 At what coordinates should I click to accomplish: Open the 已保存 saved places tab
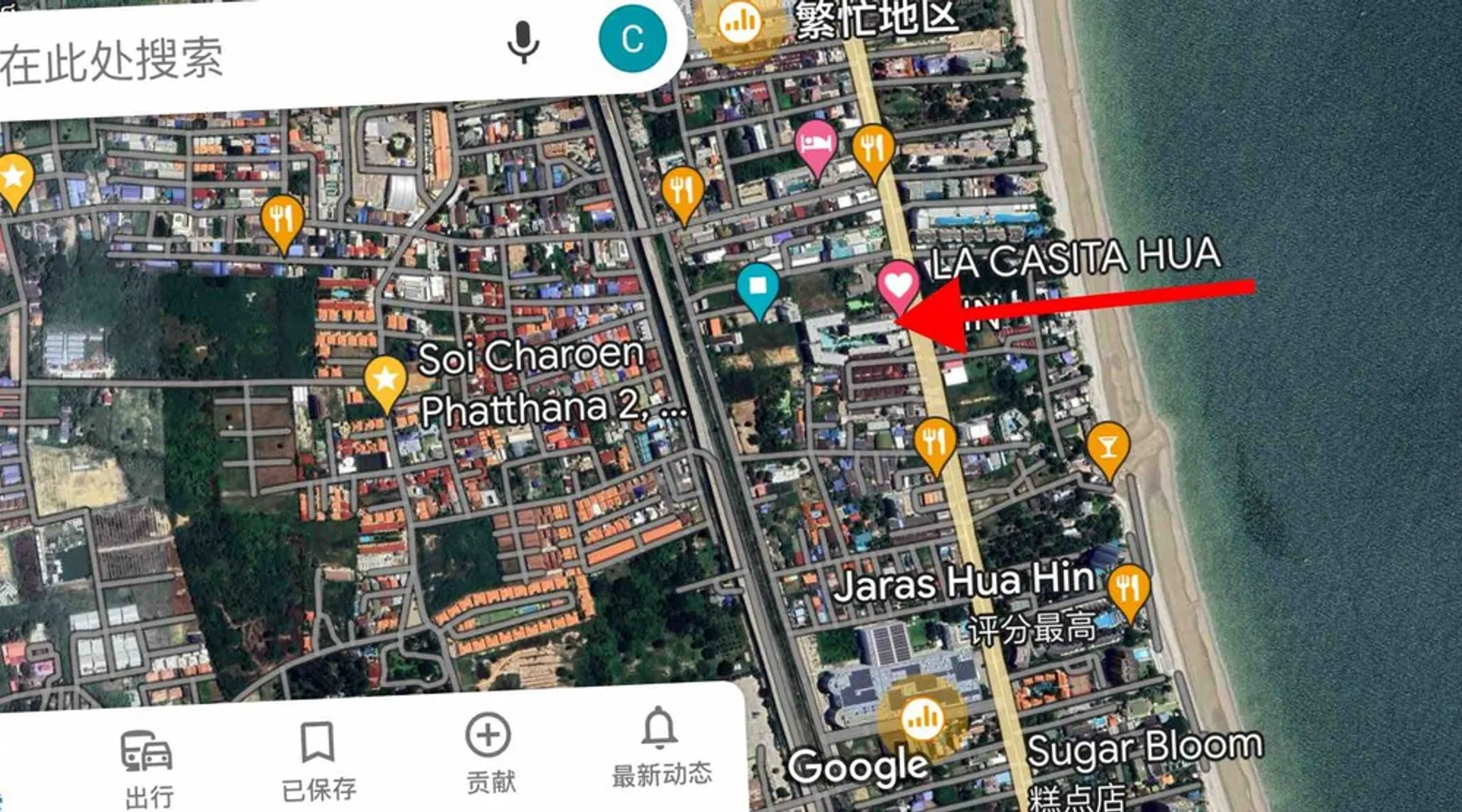(x=318, y=761)
